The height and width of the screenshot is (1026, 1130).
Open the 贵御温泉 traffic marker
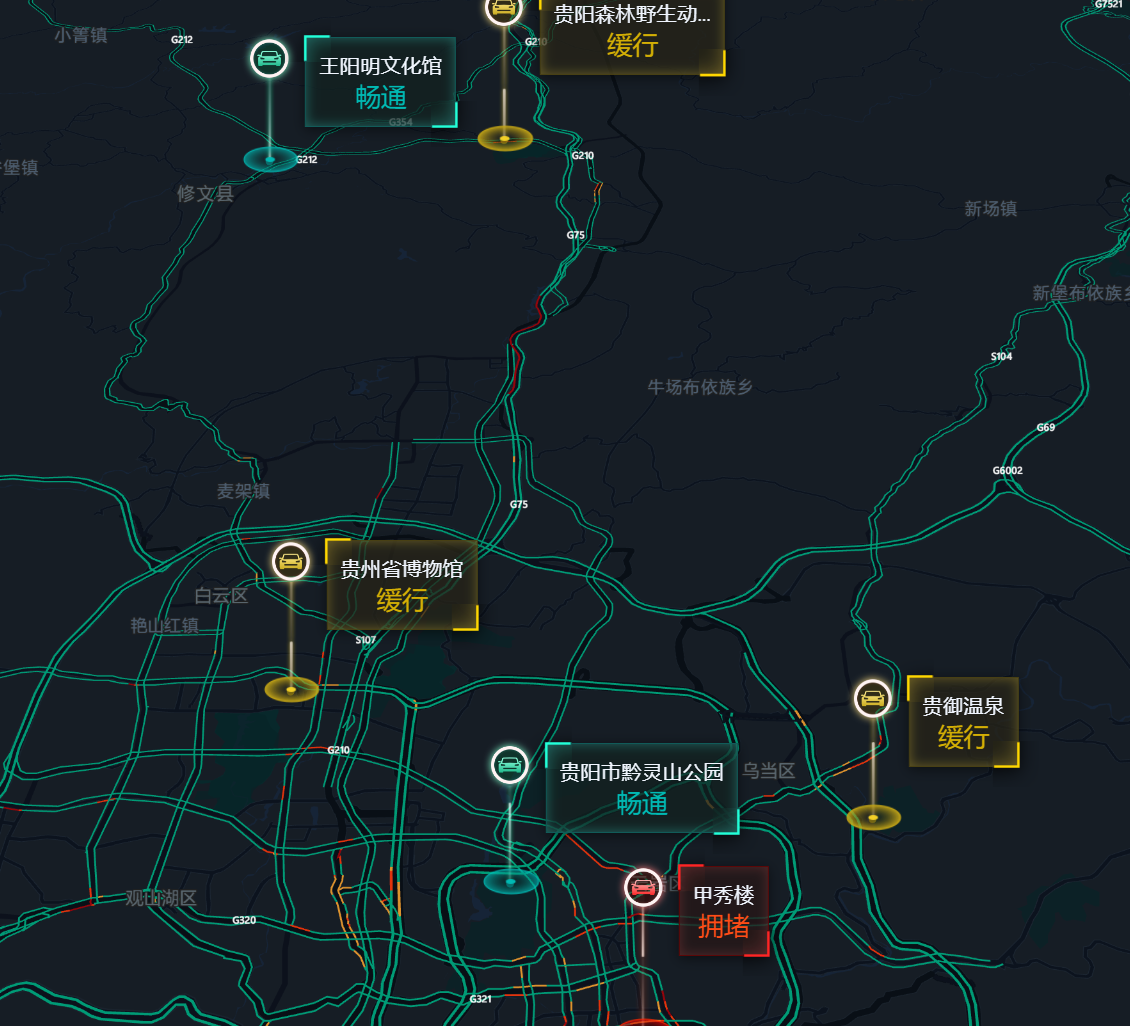tap(873, 698)
